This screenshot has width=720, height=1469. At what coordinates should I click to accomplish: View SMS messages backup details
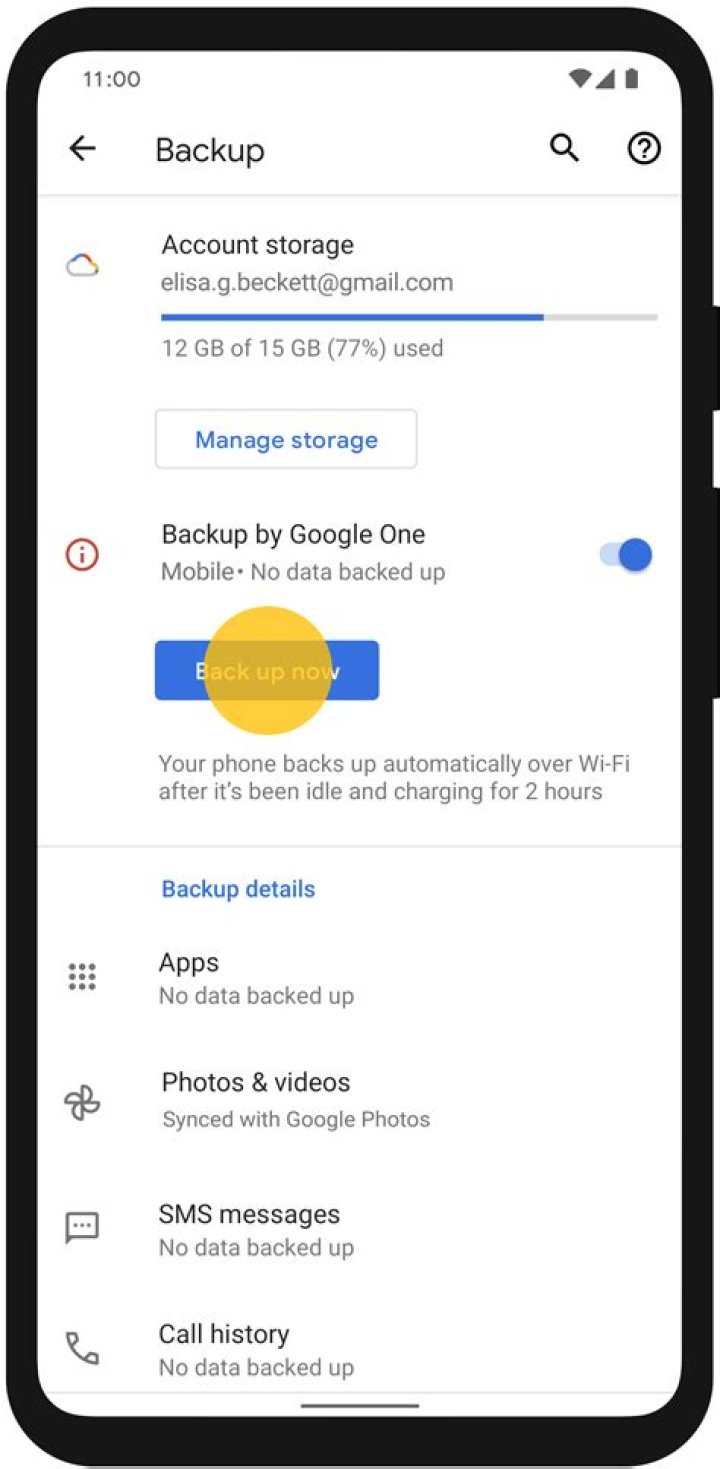(x=256, y=1229)
